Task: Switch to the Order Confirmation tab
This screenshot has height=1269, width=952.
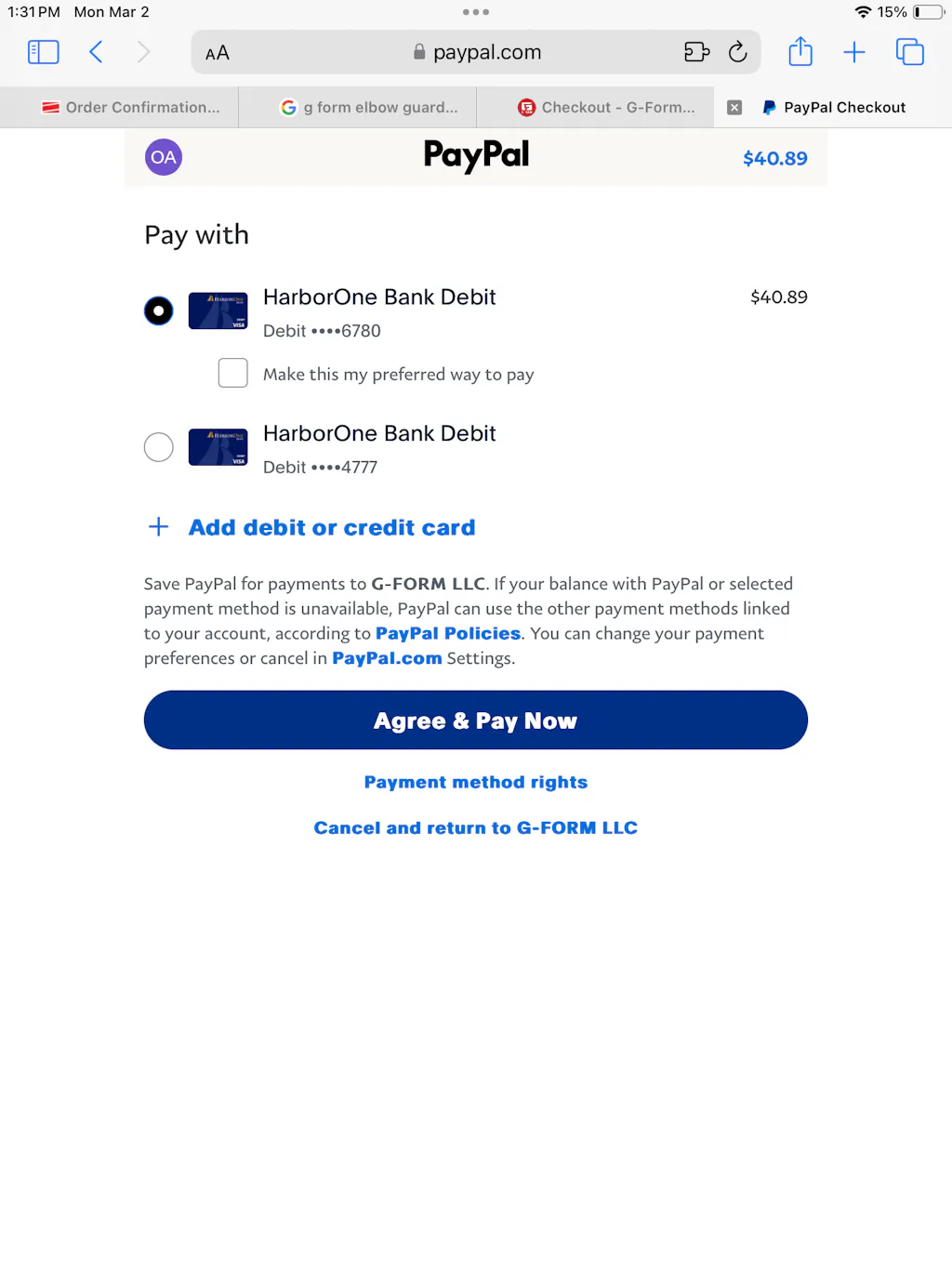Action: tap(130, 107)
